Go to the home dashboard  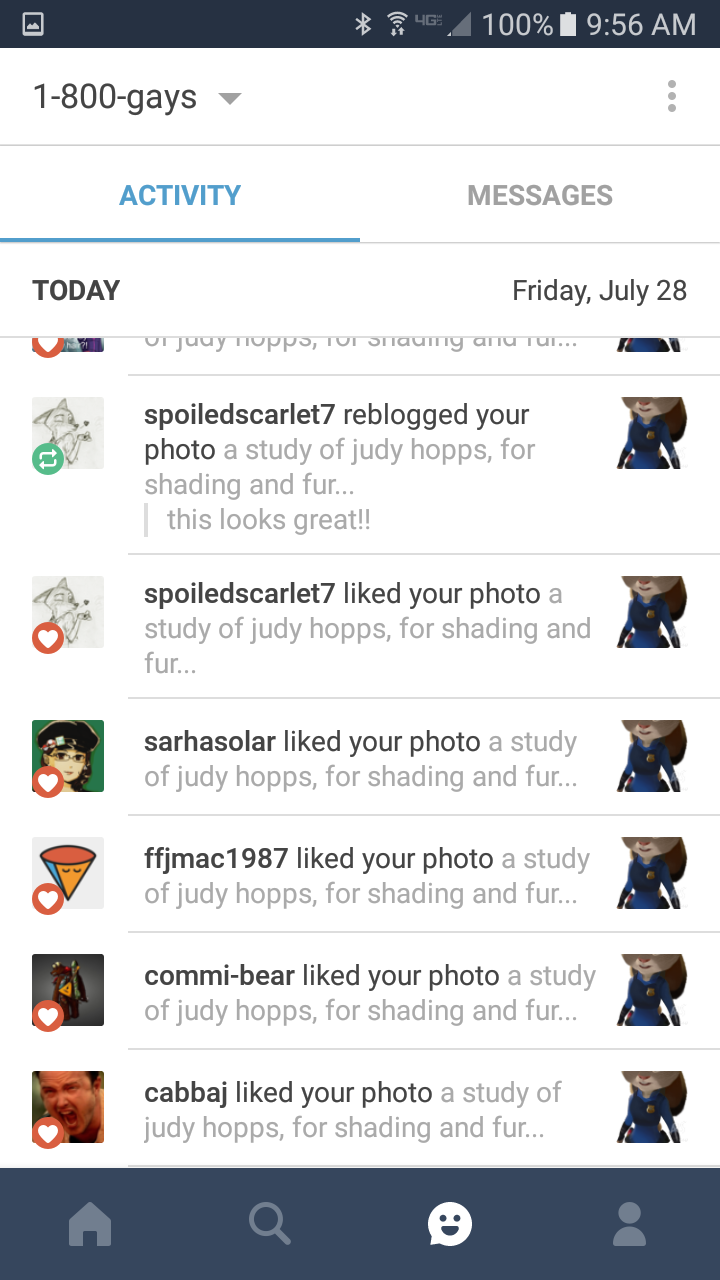[90, 1224]
